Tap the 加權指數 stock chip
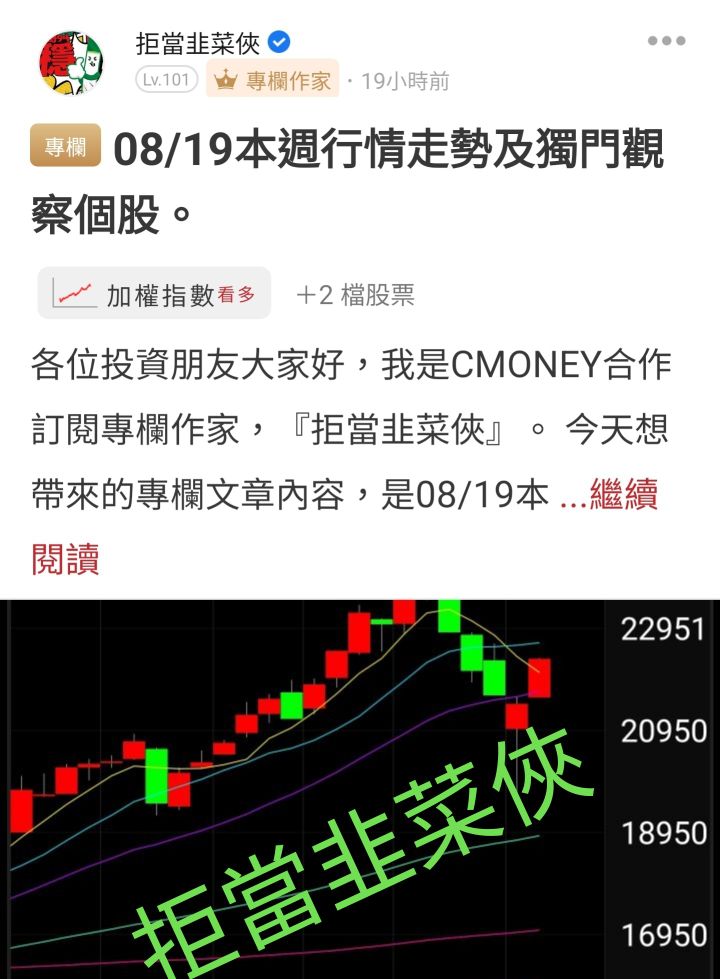Viewport: 720px width, 979px height. [x=155, y=294]
